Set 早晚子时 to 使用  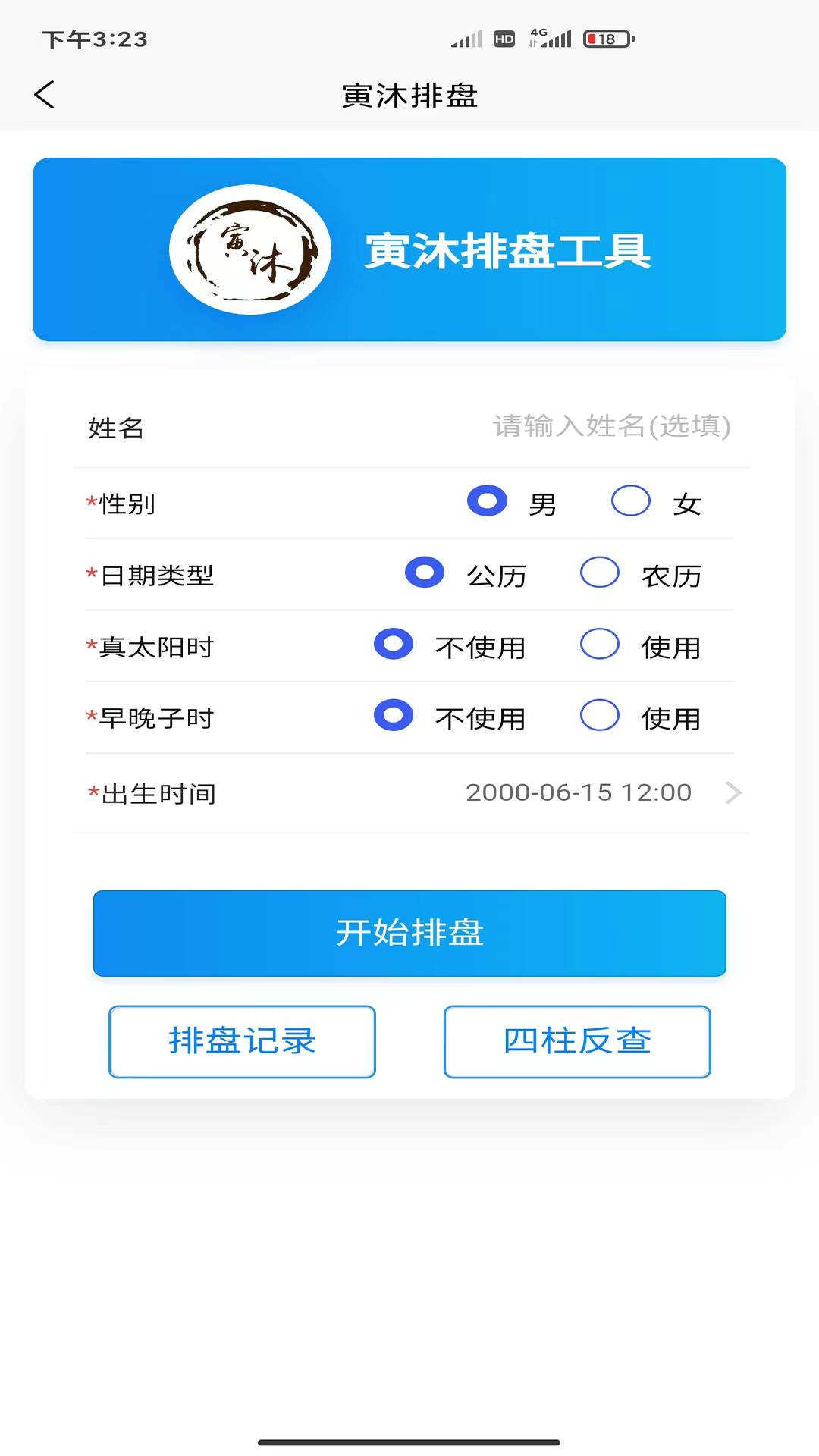tap(600, 716)
